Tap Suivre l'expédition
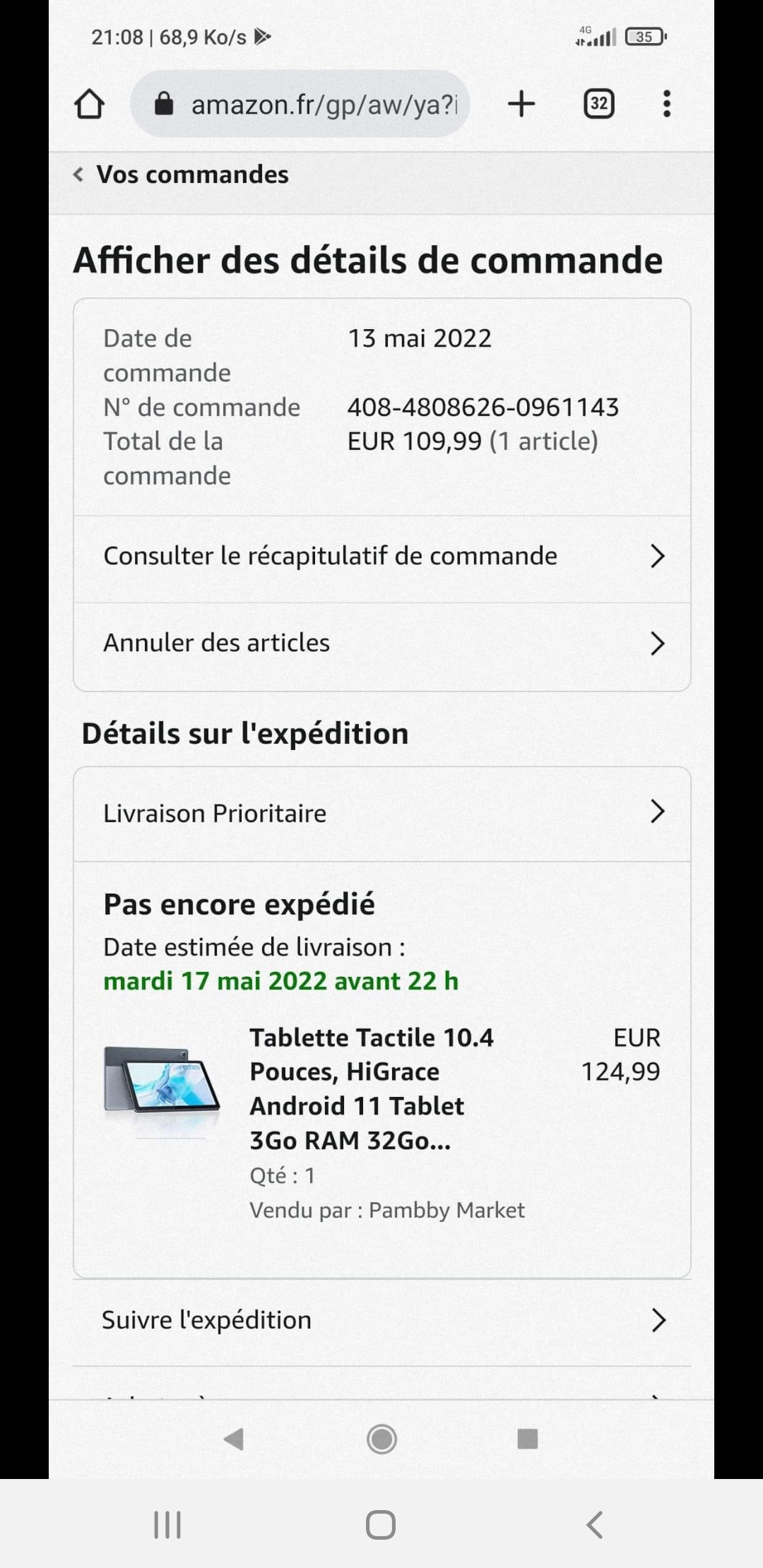763x1568 pixels. (x=381, y=1319)
